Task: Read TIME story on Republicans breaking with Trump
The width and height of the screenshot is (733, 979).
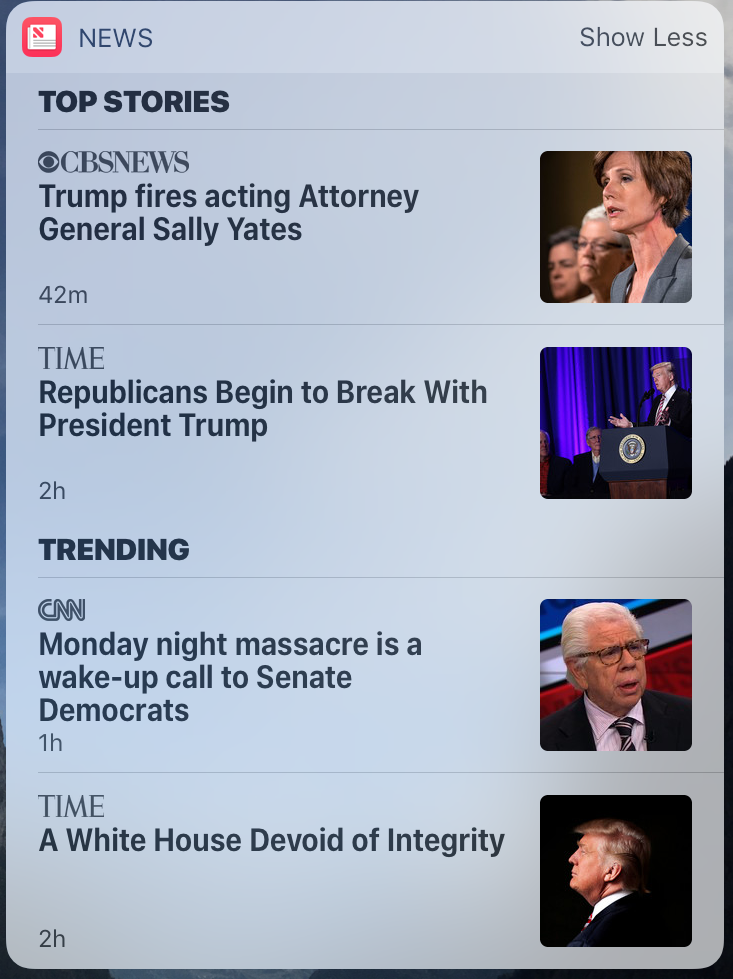Action: point(263,409)
